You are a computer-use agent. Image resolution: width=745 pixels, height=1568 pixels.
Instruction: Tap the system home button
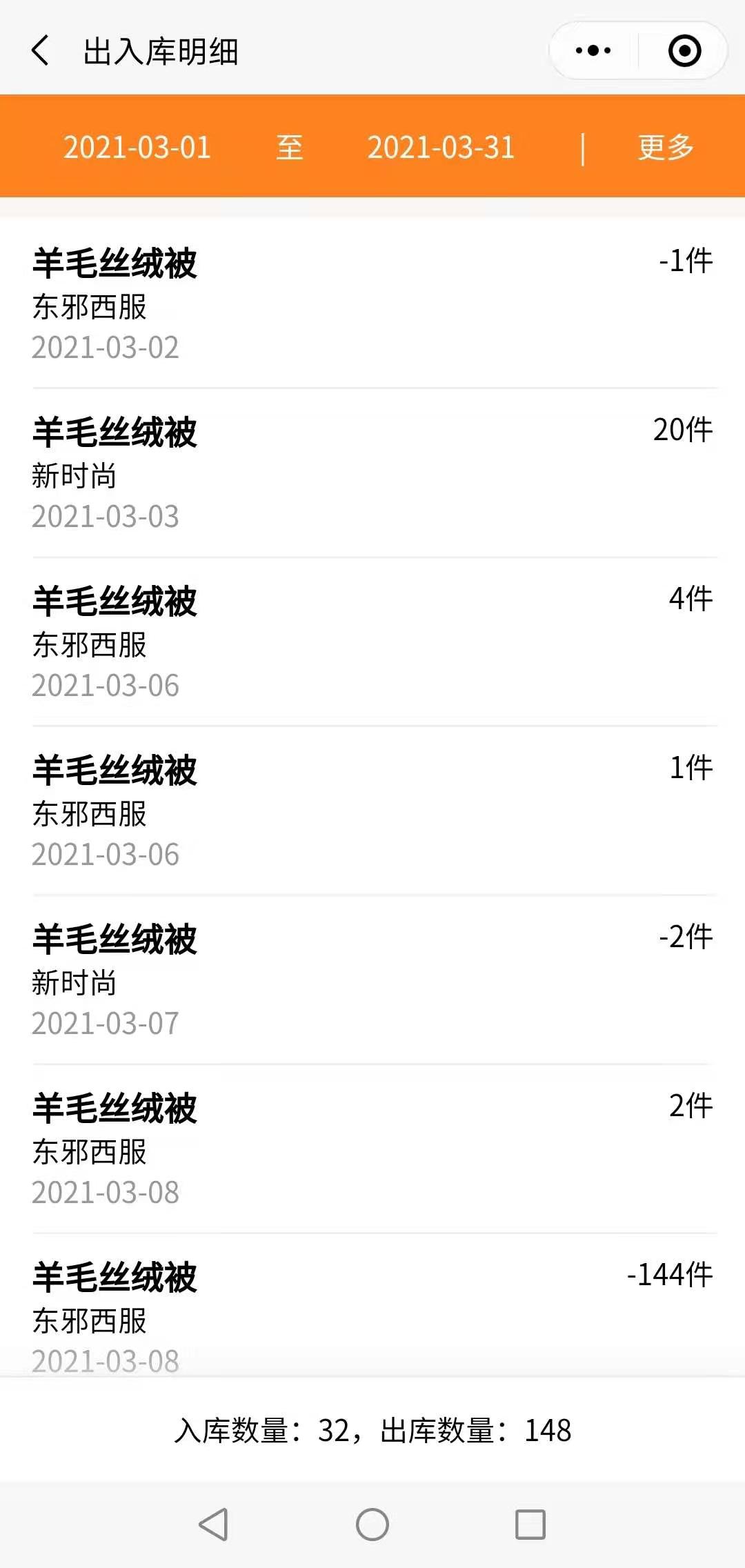click(372, 1524)
